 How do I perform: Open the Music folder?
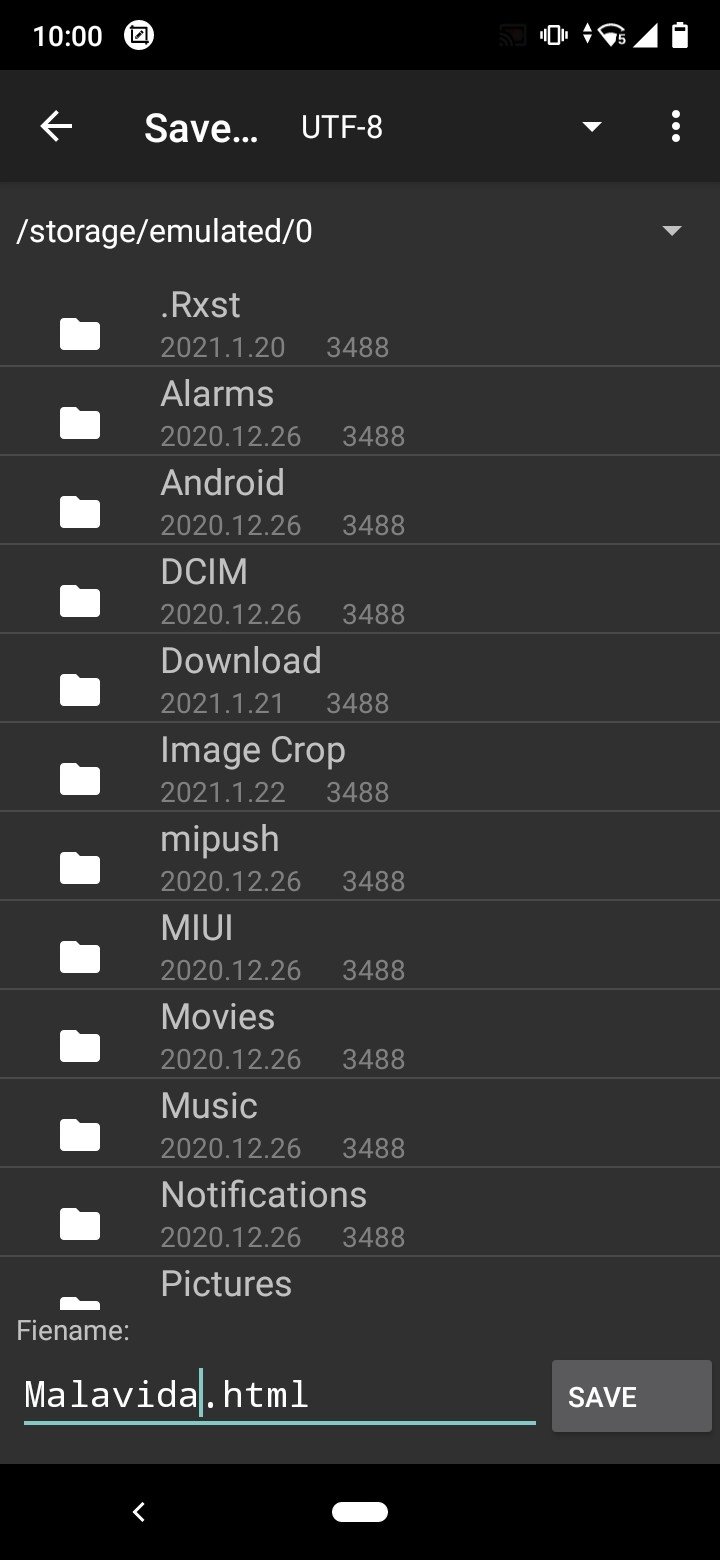click(x=360, y=1123)
